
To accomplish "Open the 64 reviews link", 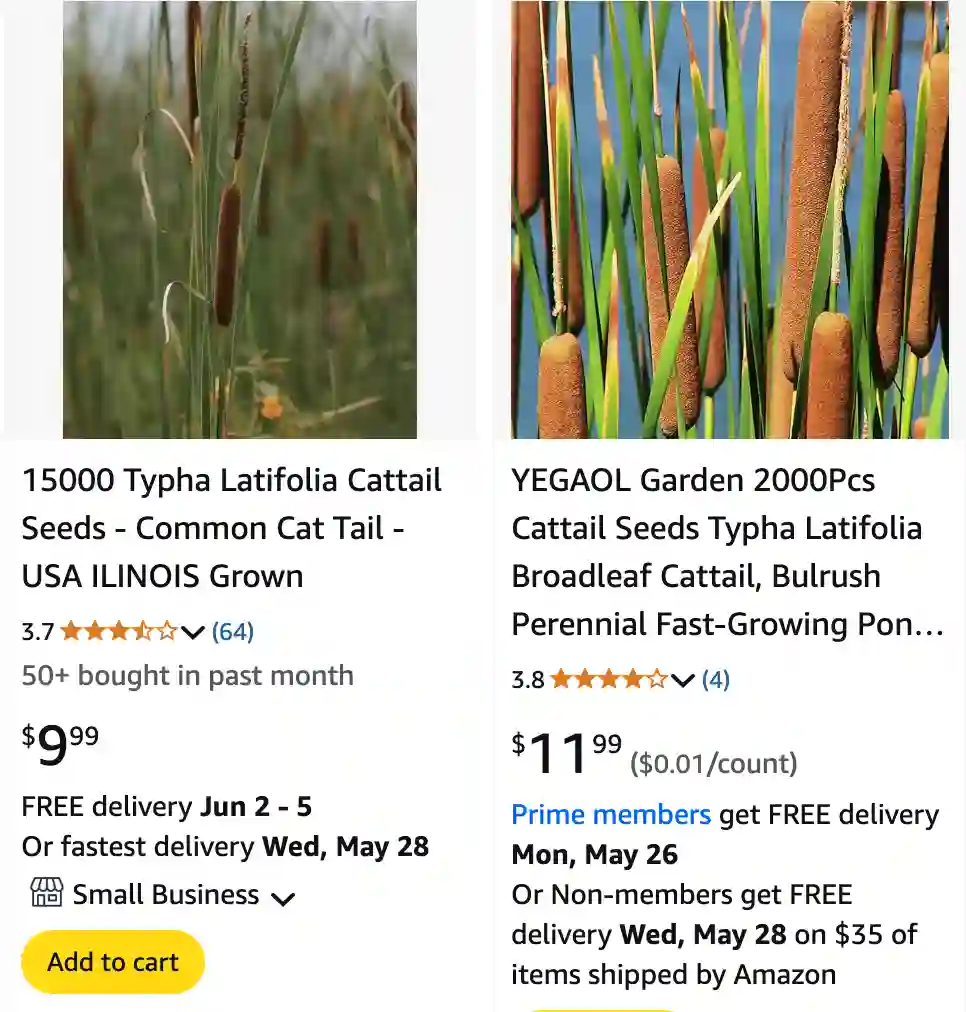I will (233, 631).
